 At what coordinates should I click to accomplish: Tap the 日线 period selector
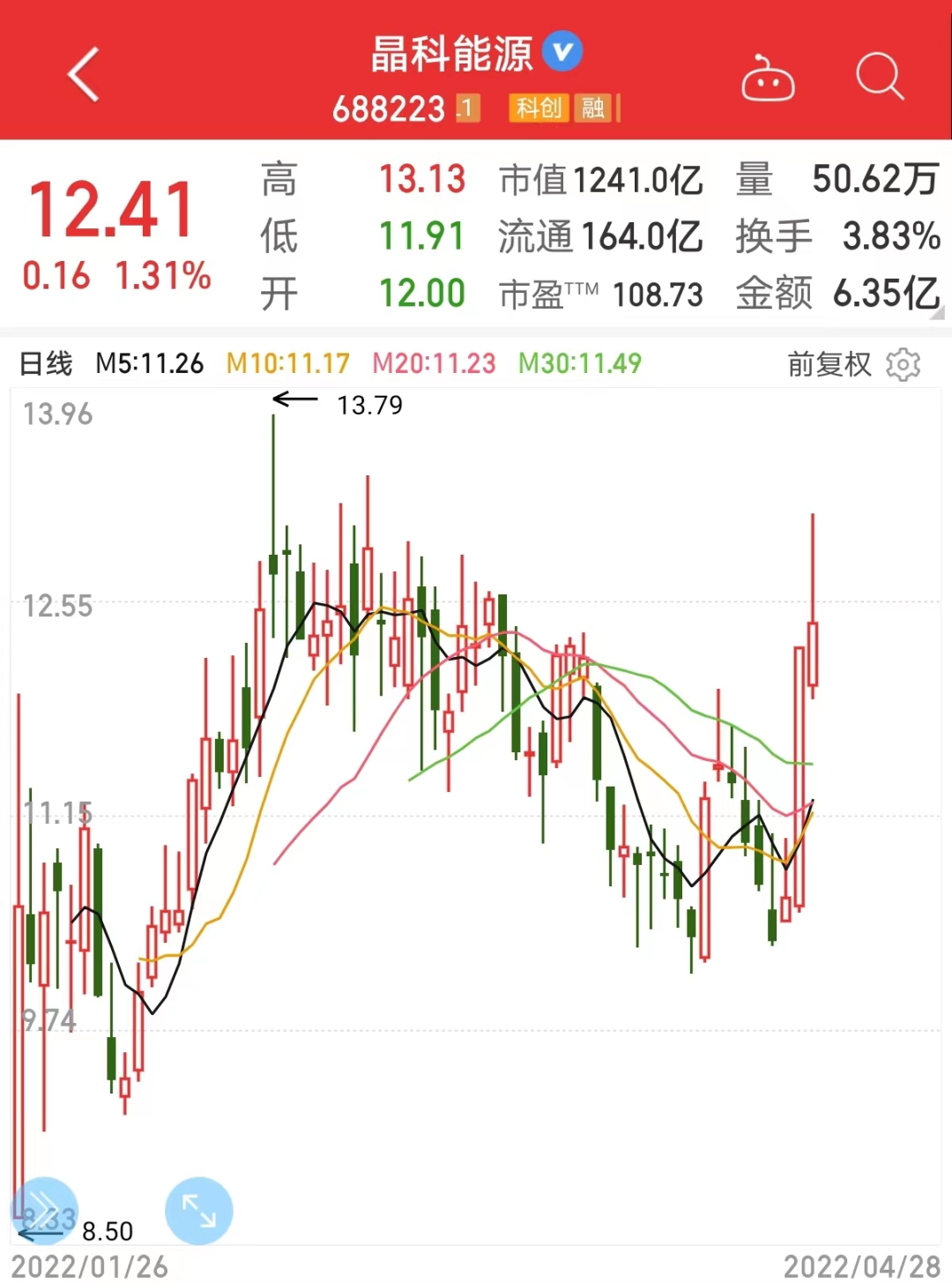[x=46, y=363]
